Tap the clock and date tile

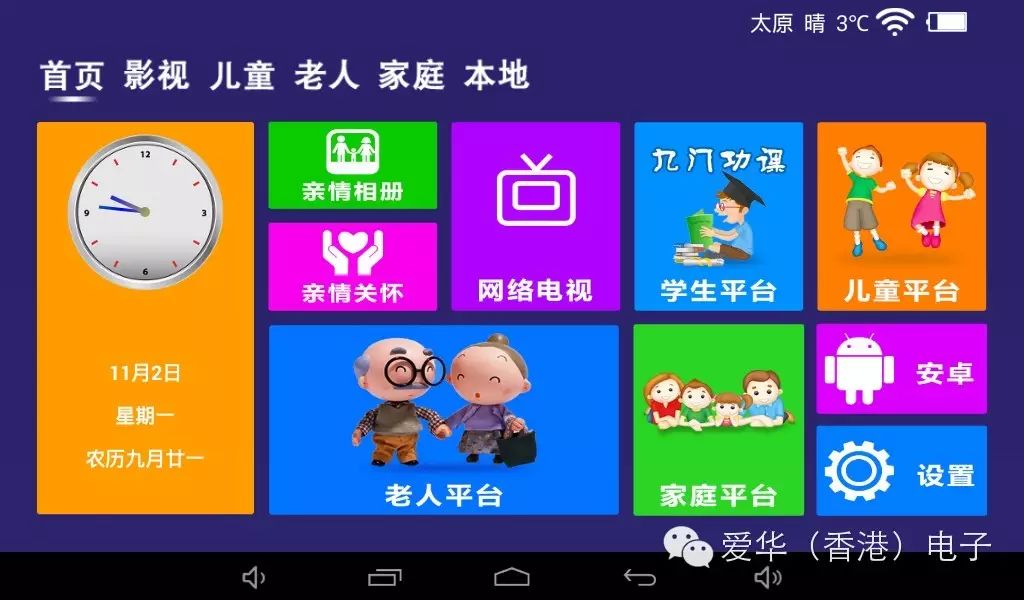[145, 318]
